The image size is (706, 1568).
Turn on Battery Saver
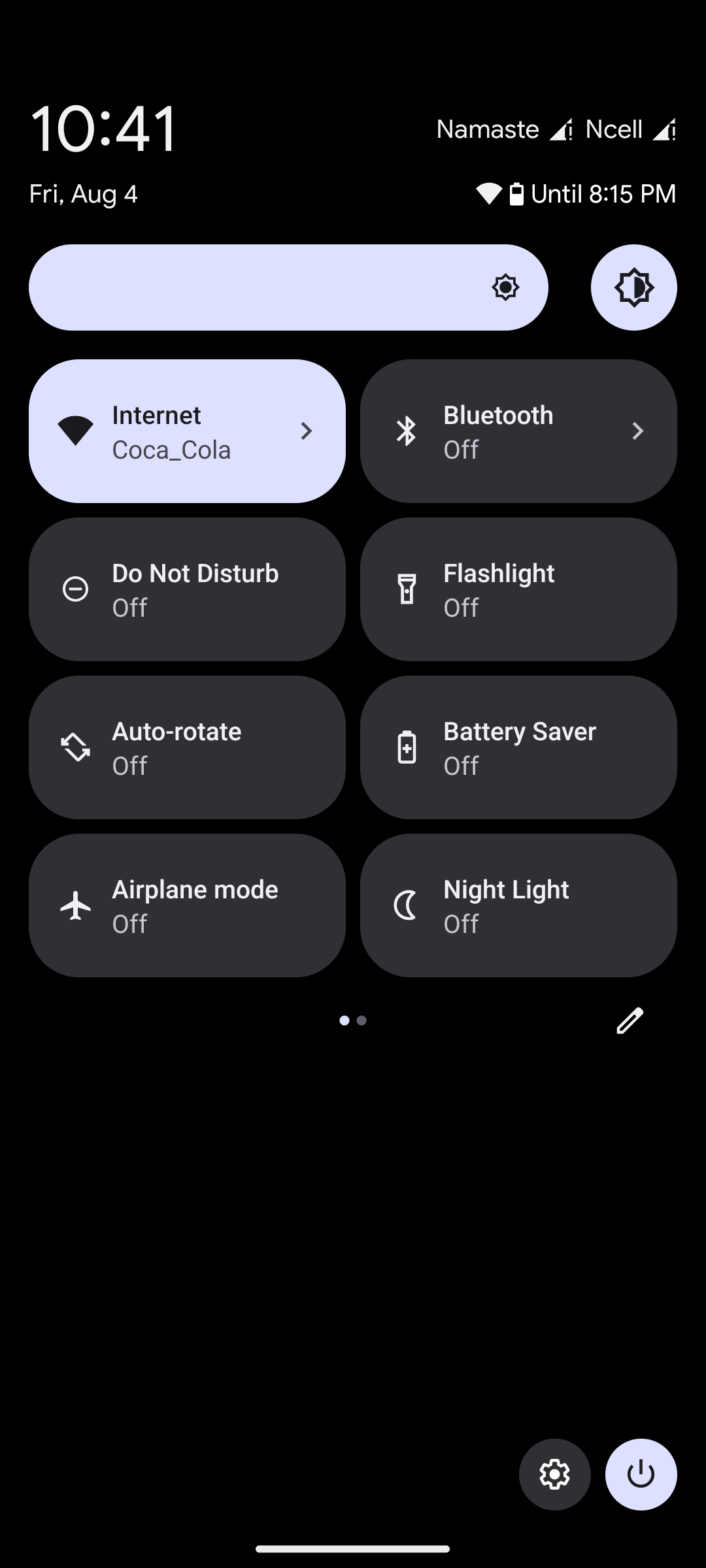point(518,747)
